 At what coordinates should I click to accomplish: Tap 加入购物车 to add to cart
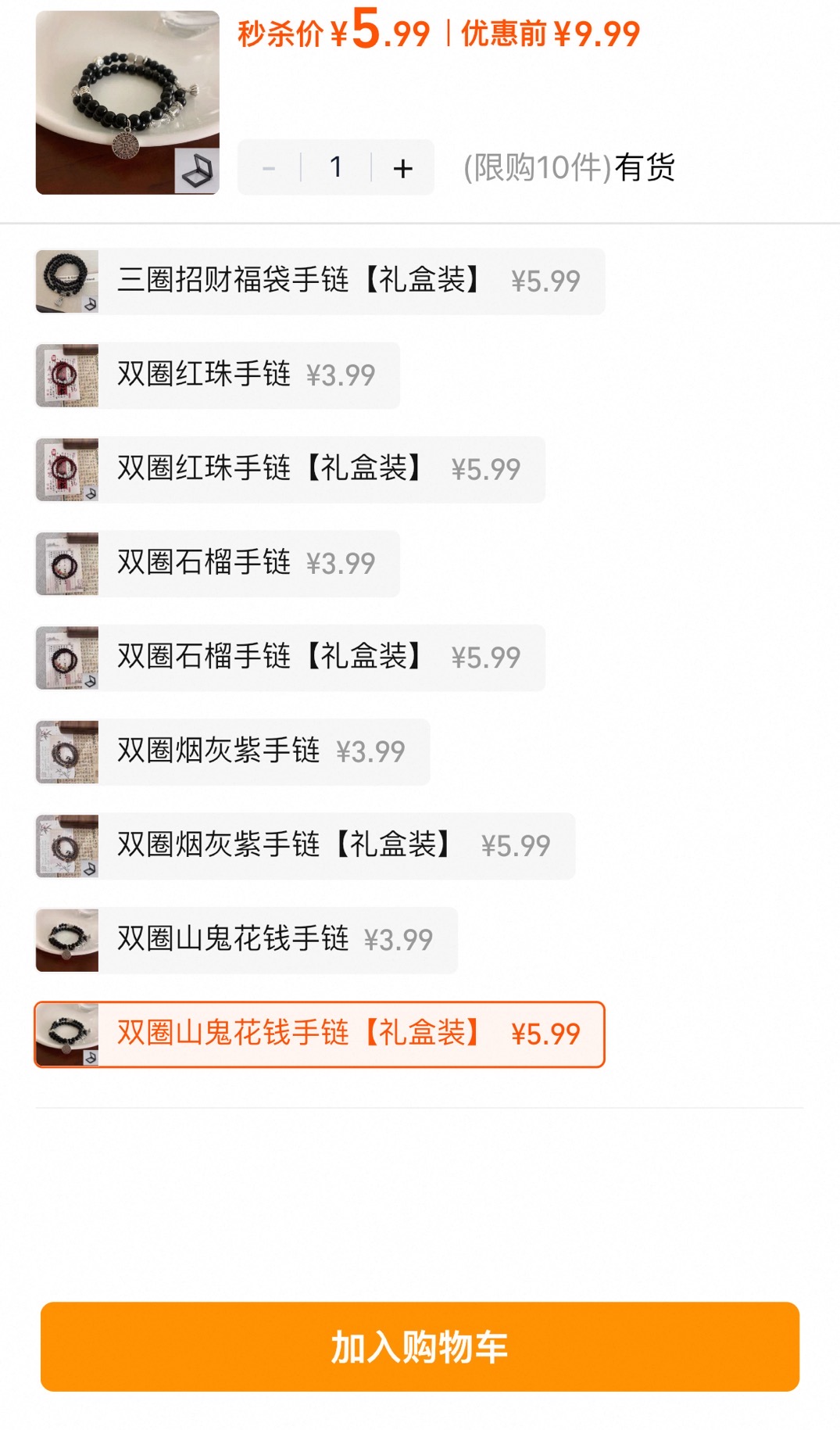click(x=420, y=1346)
